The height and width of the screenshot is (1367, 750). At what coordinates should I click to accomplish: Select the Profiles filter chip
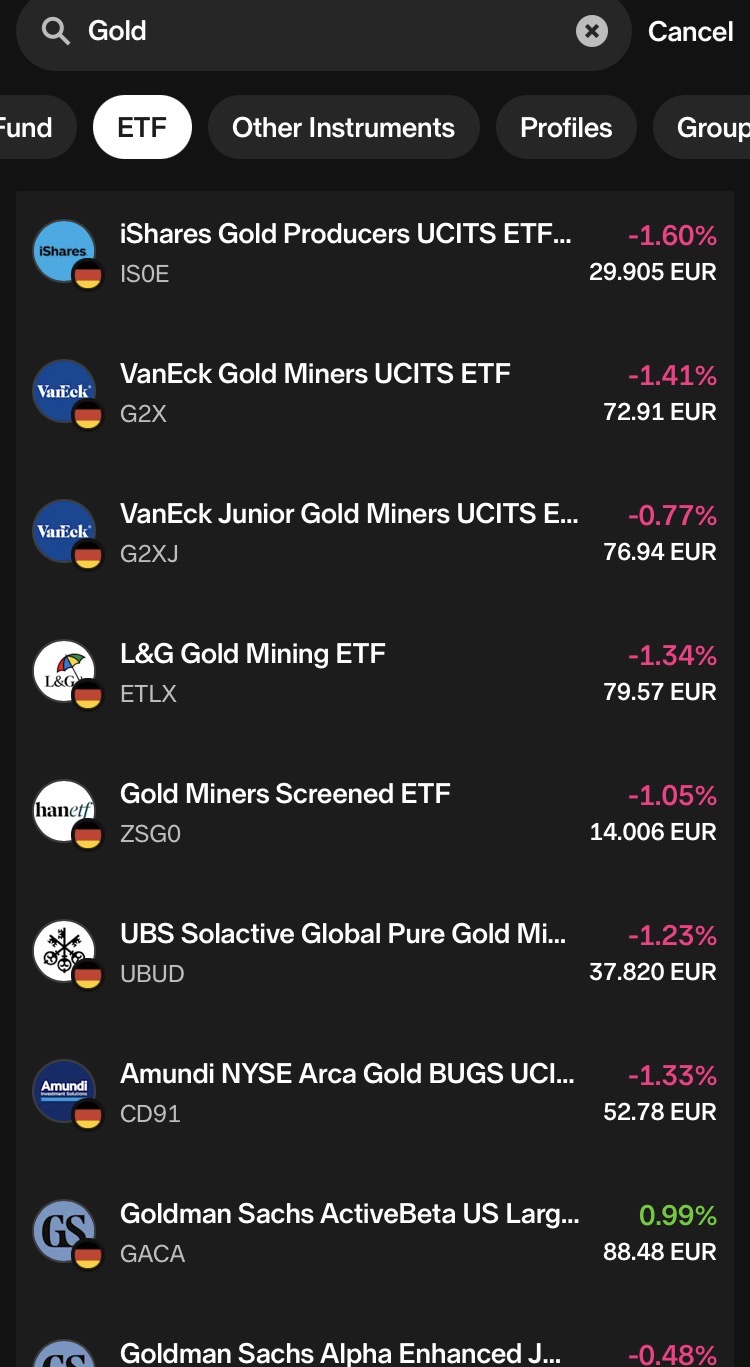(x=566, y=127)
